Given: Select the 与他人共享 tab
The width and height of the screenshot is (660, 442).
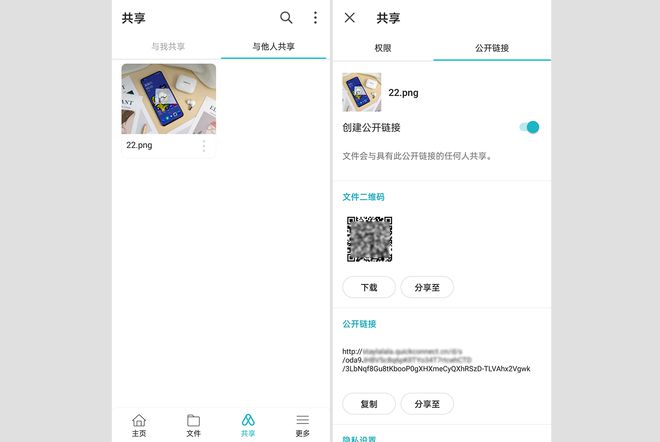Looking at the screenshot, I should (273, 47).
